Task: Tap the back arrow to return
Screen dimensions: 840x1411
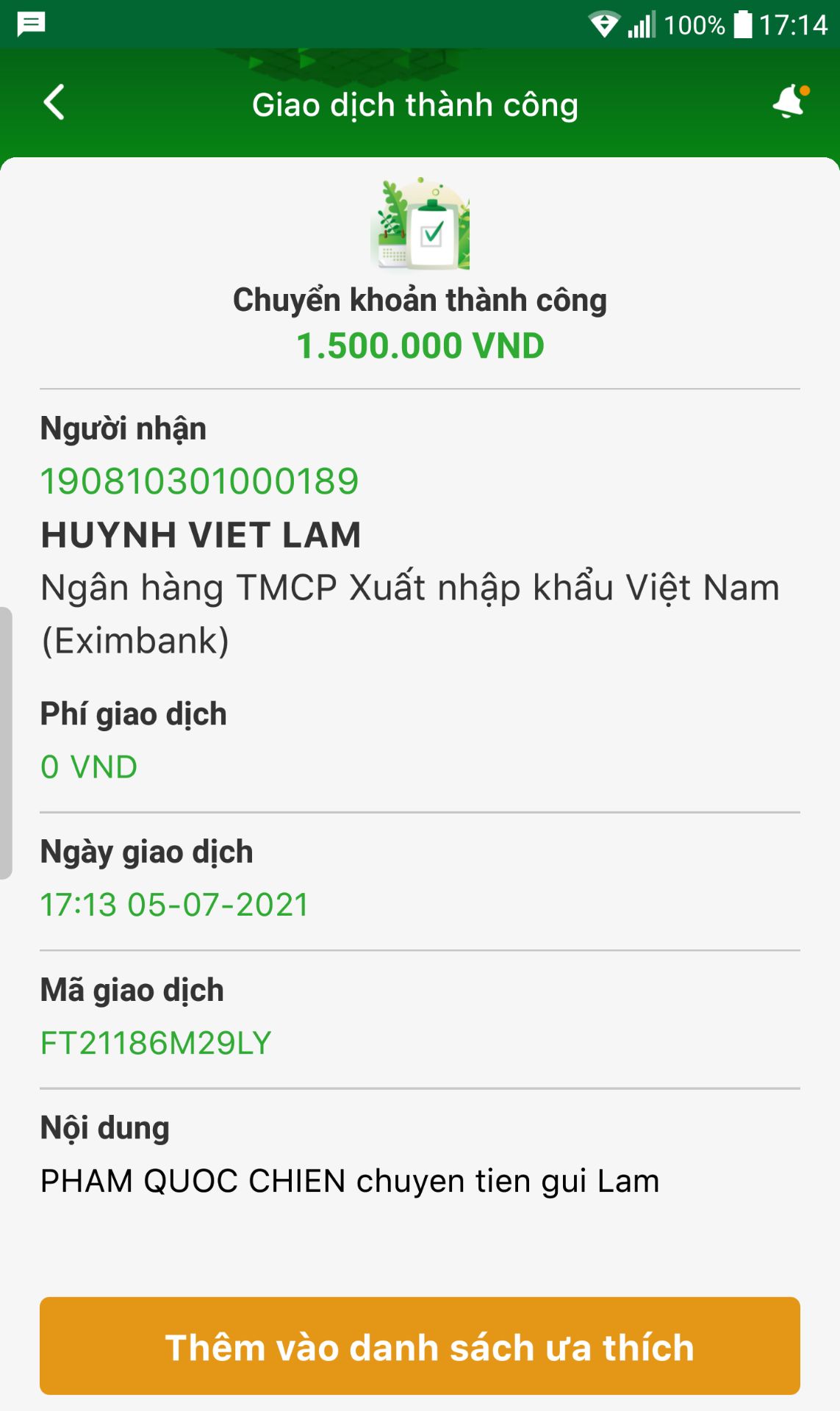Action: coord(53,104)
